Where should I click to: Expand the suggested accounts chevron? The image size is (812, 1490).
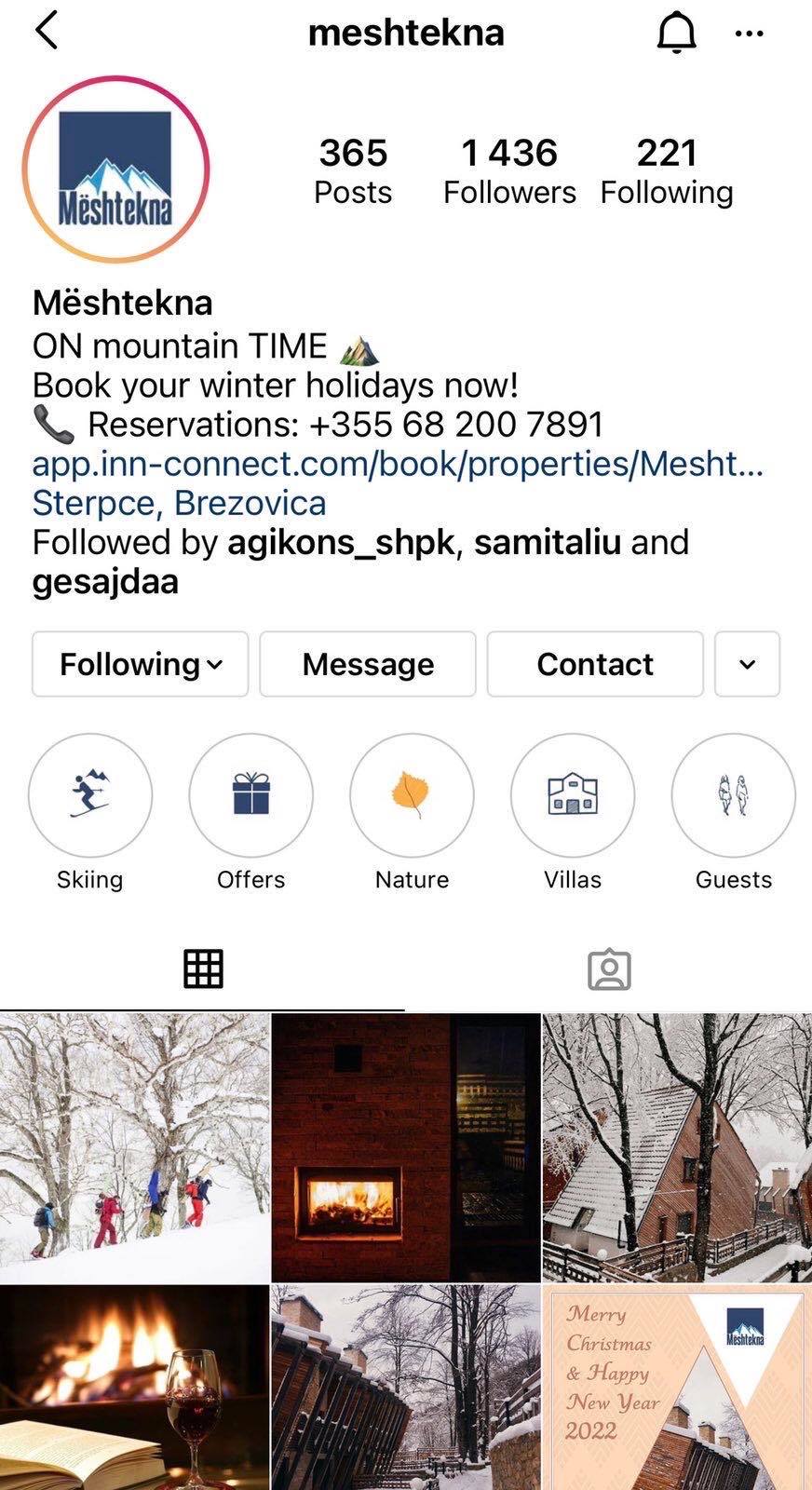pyautogui.click(x=747, y=664)
